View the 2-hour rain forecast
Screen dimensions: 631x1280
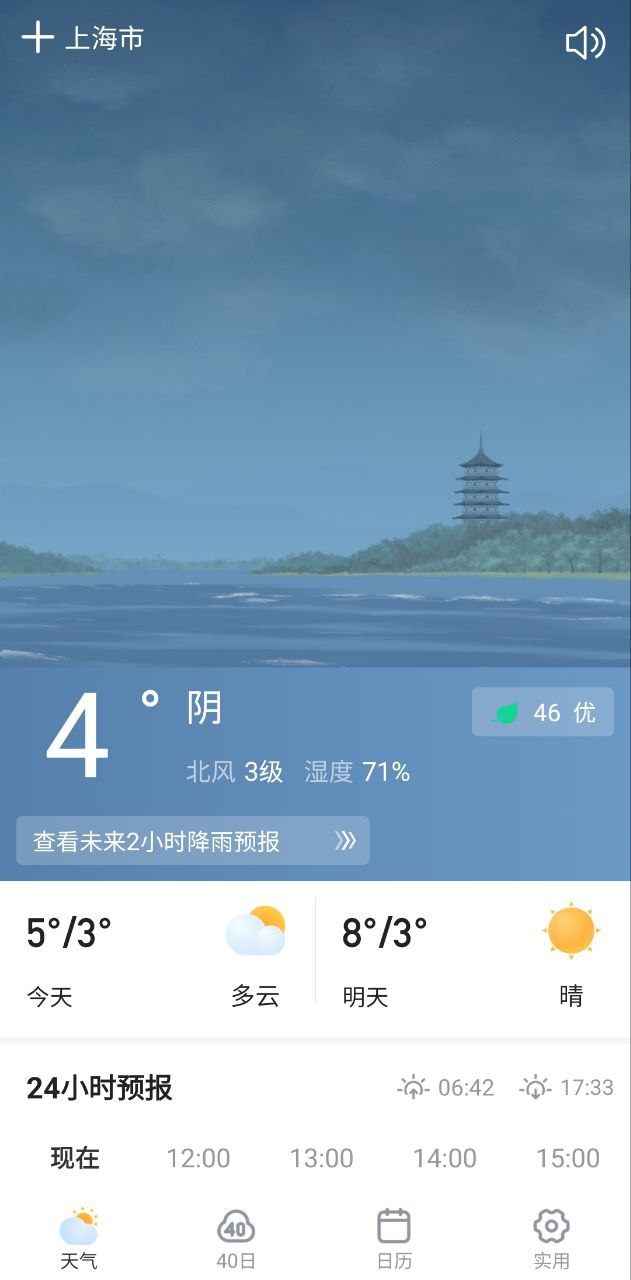click(x=193, y=841)
